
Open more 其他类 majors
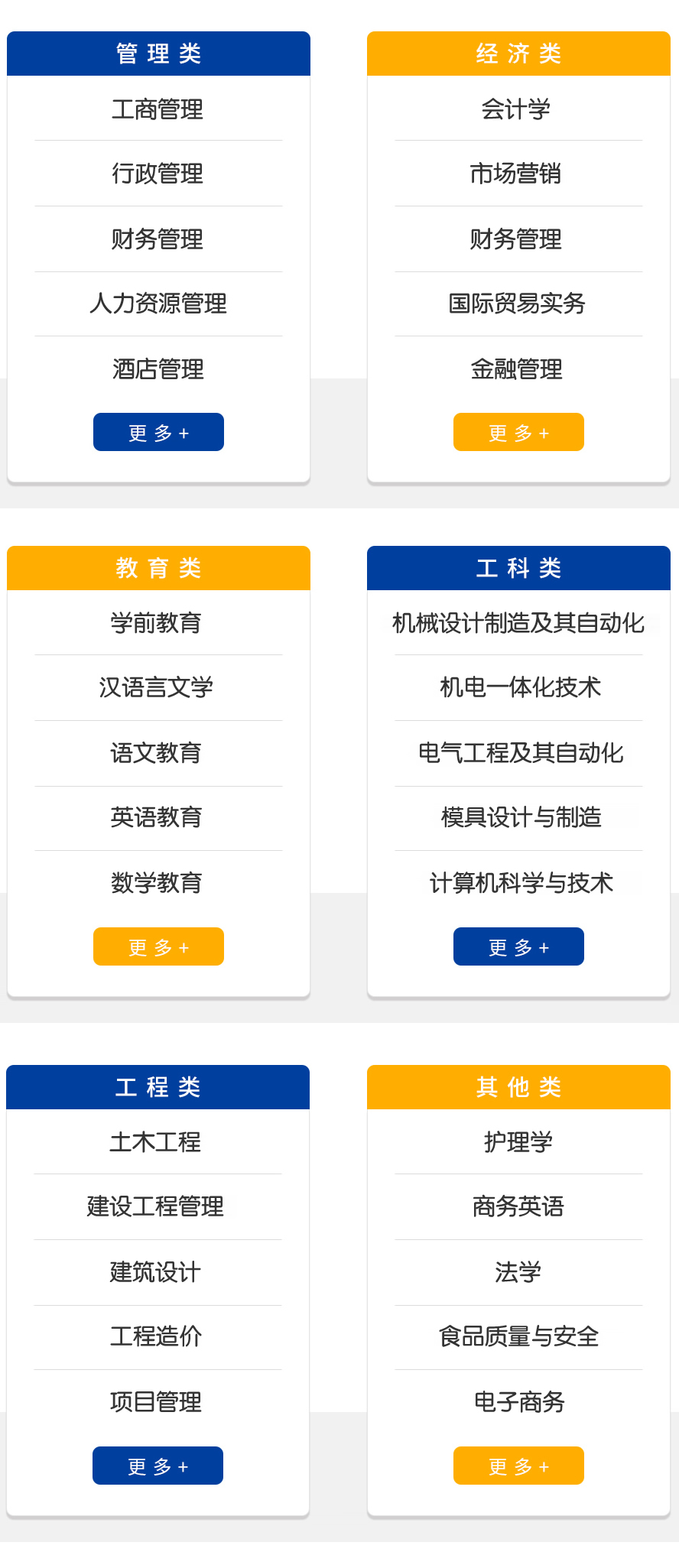(x=518, y=1466)
